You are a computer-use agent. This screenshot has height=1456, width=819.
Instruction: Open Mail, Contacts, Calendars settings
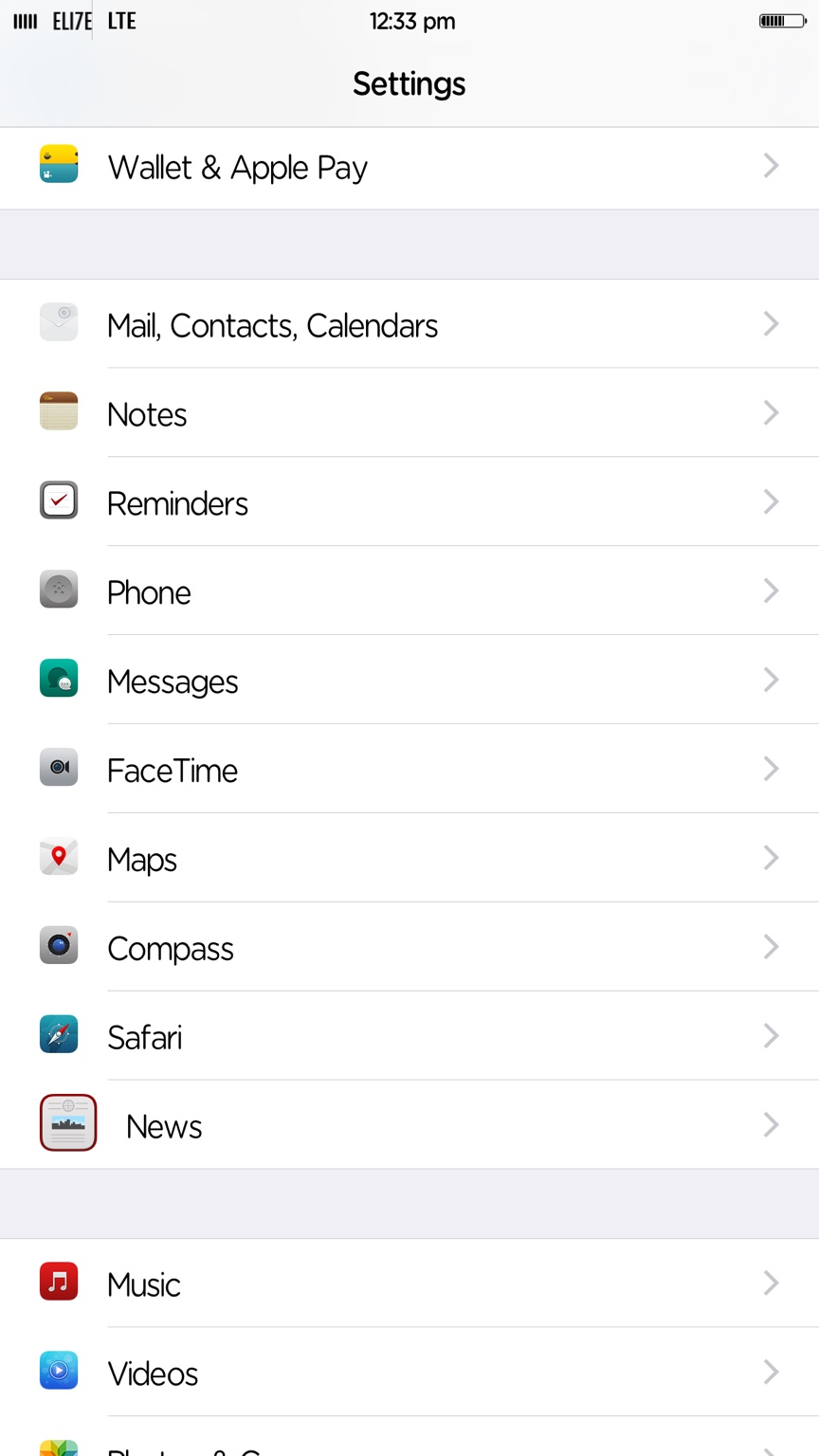pyautogui.click(x=409, y=324)
